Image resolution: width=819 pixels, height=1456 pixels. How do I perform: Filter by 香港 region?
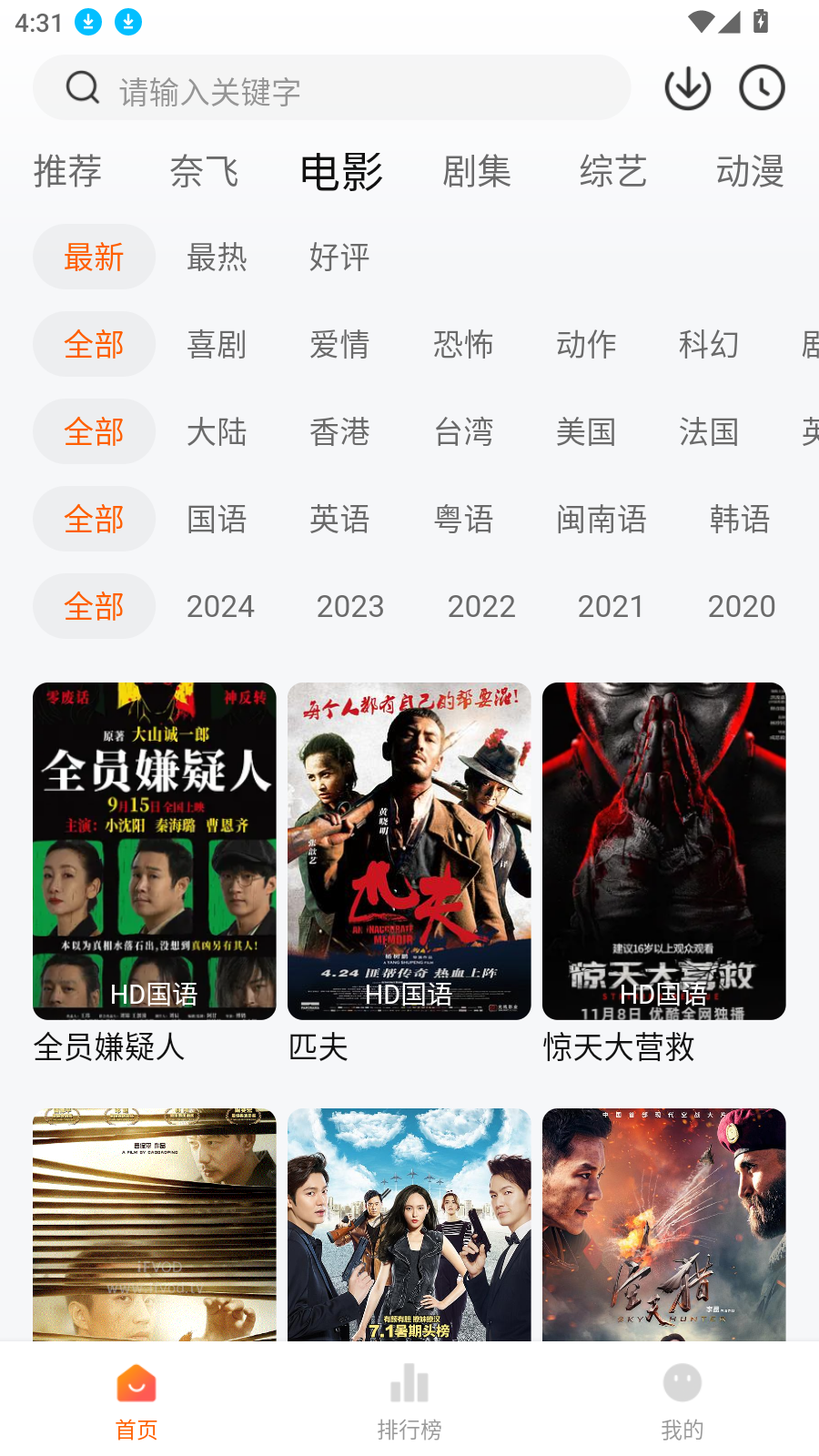339,432
